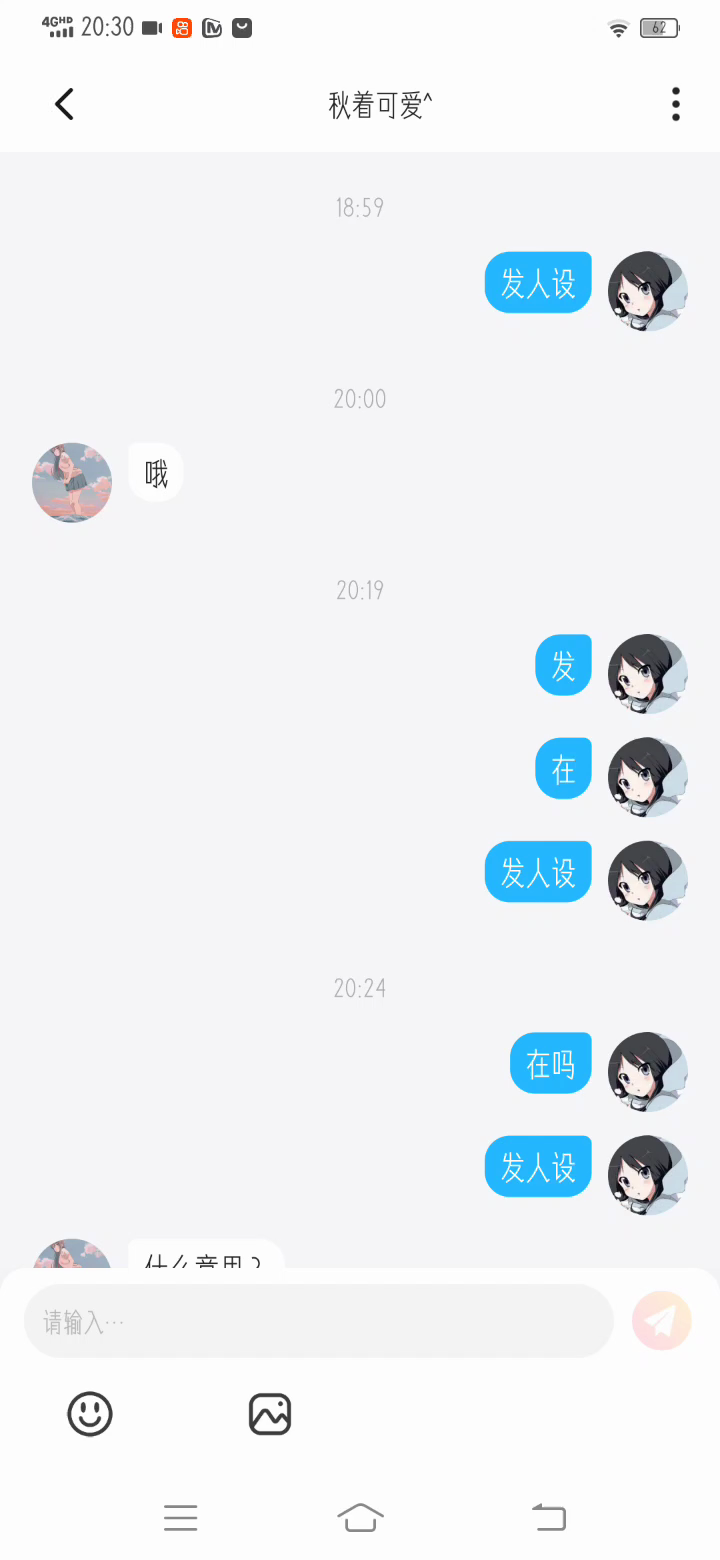Open system recent apps
Image resolution: width=720 pixels, height=1560 pixels.
pyautogui.click(x=181, y=1518)
